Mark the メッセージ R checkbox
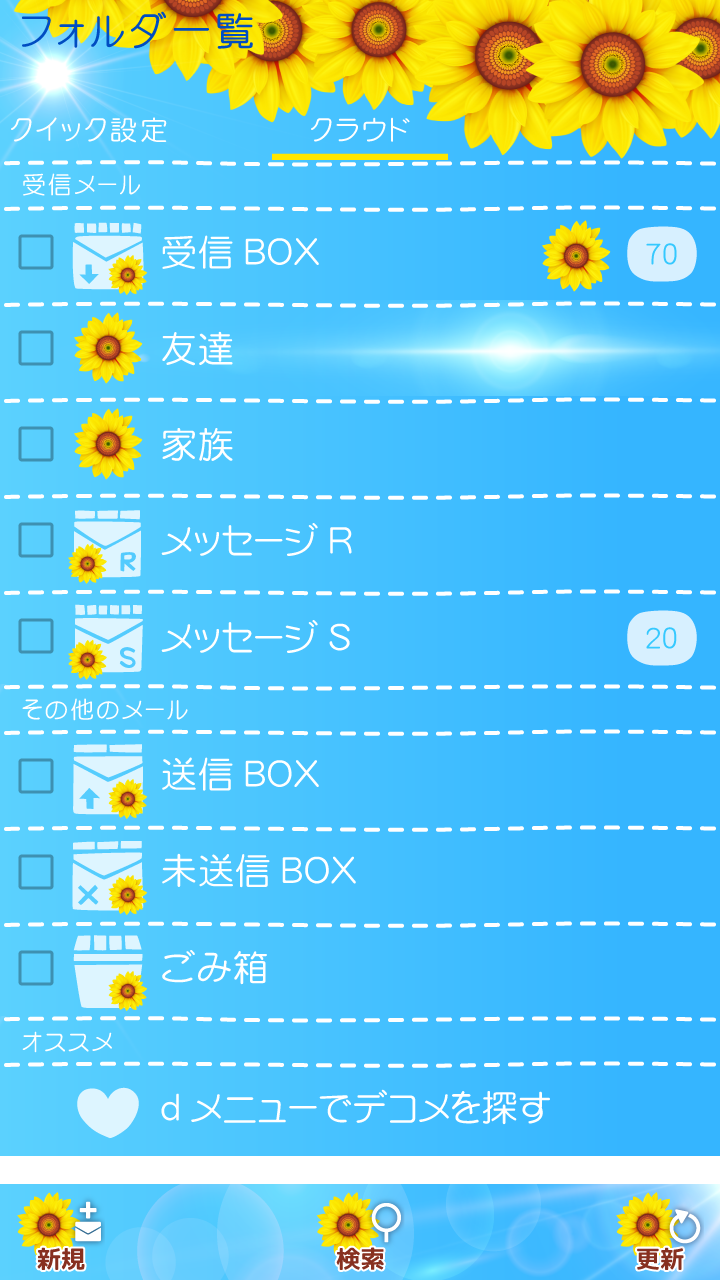 point(36,540)
